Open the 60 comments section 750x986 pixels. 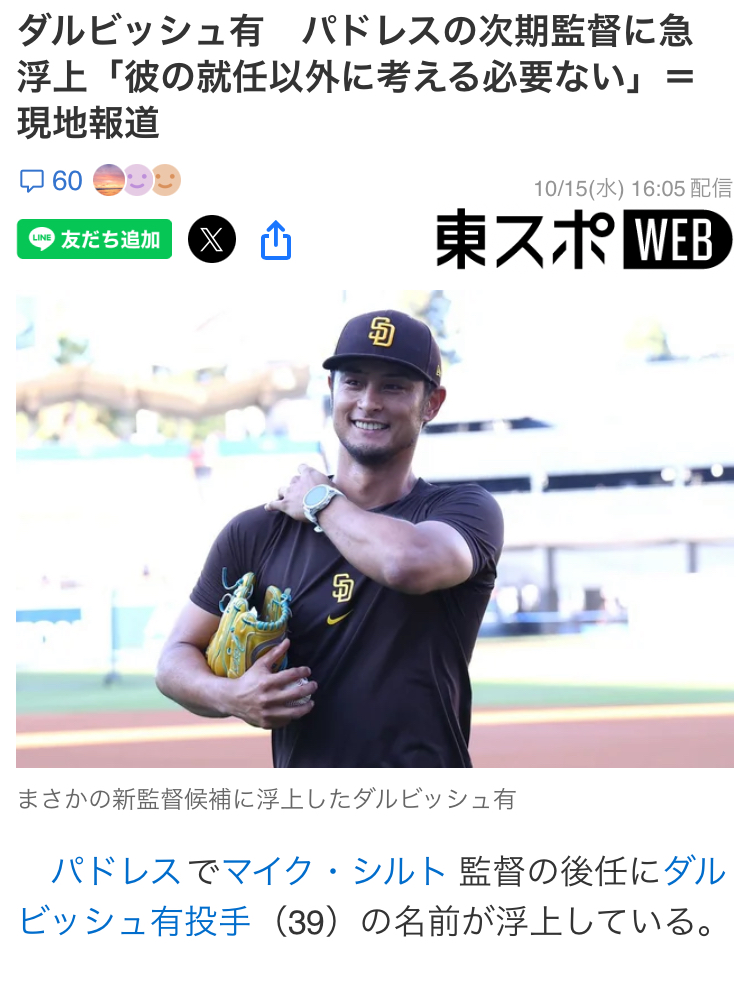(52, 181)
